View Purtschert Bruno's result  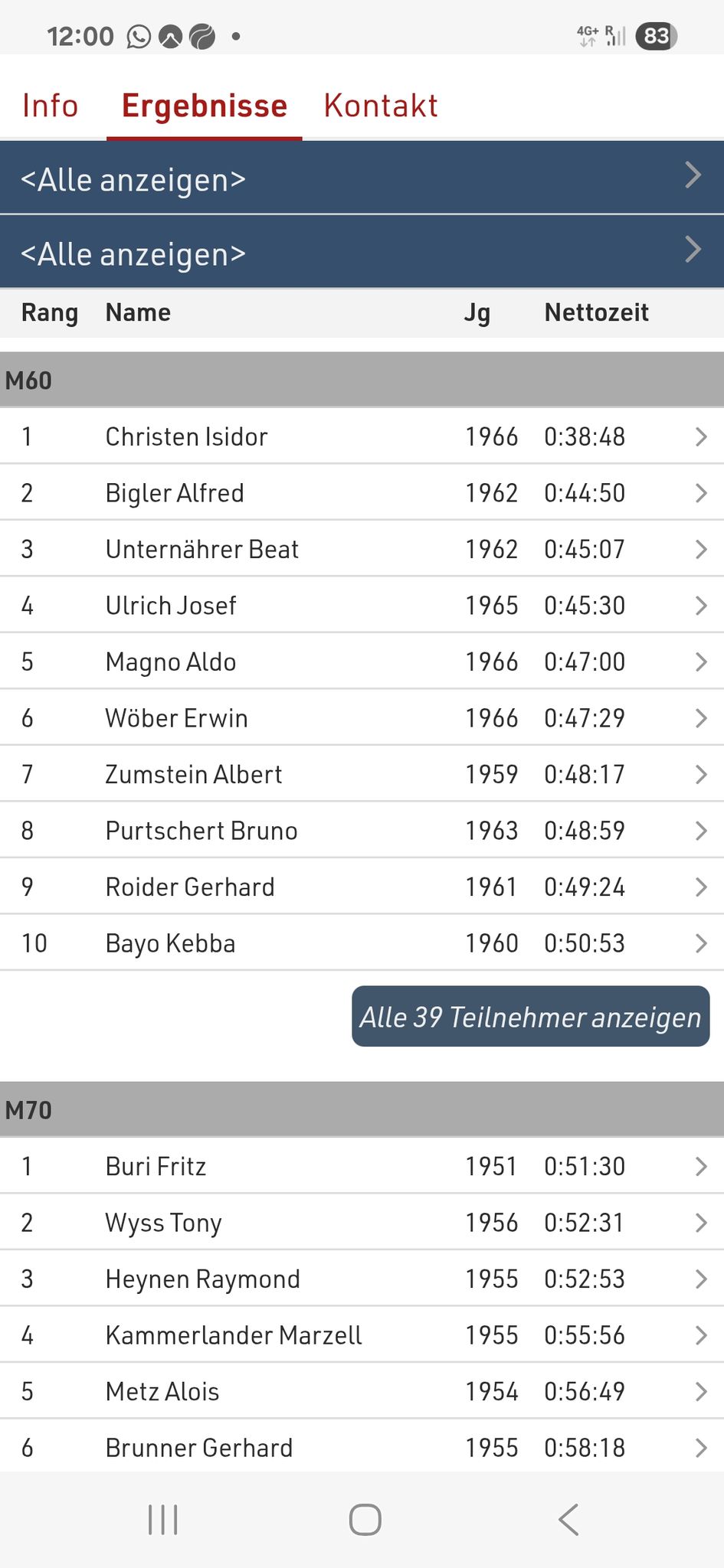tap(362, 830)
